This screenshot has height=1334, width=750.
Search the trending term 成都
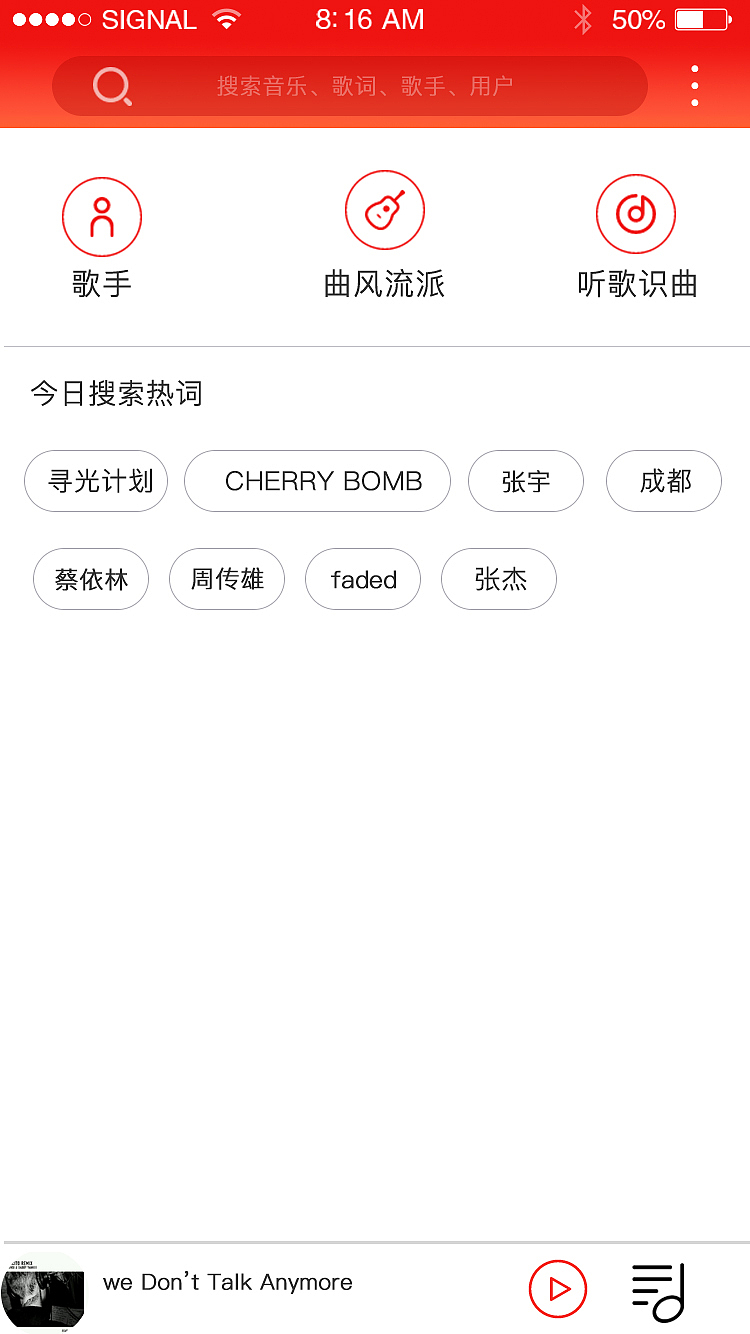click(663, 481)
